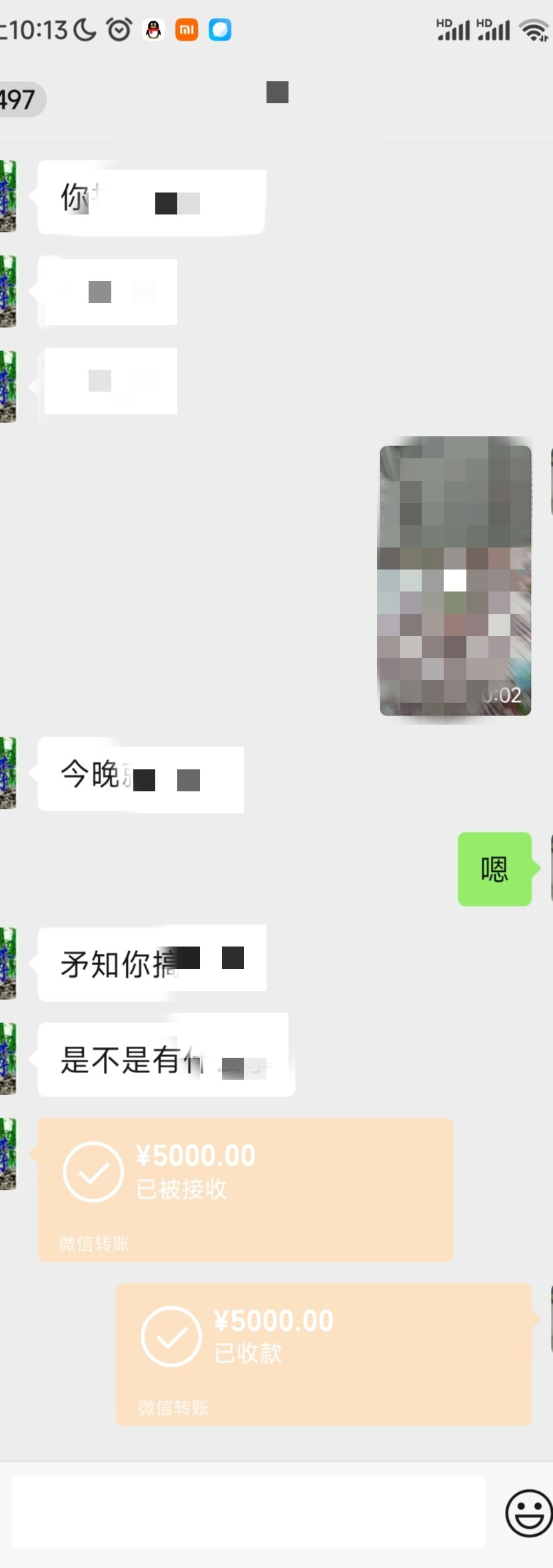
Task: Open the 2-second video message
Action: point(455,580)
